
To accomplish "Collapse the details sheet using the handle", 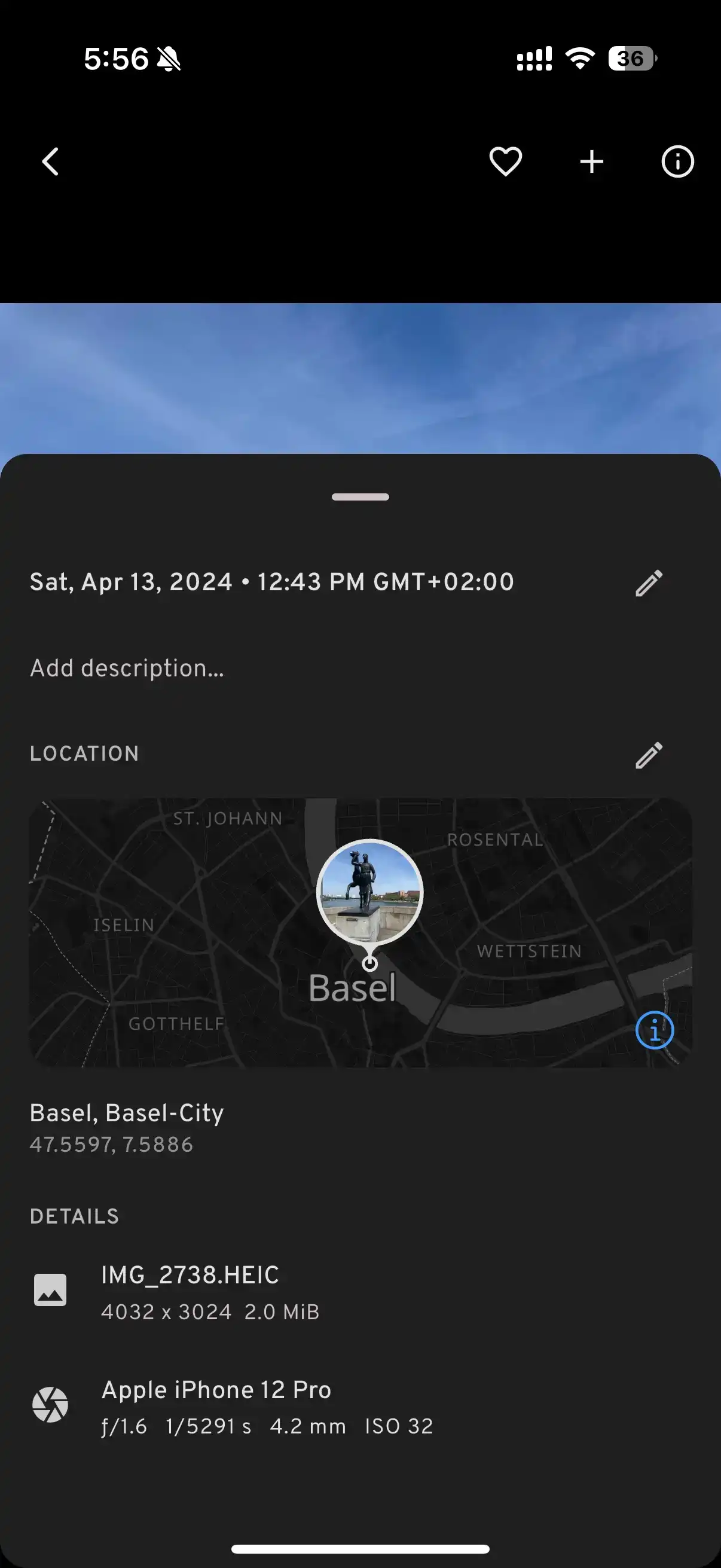I will 360,498.
